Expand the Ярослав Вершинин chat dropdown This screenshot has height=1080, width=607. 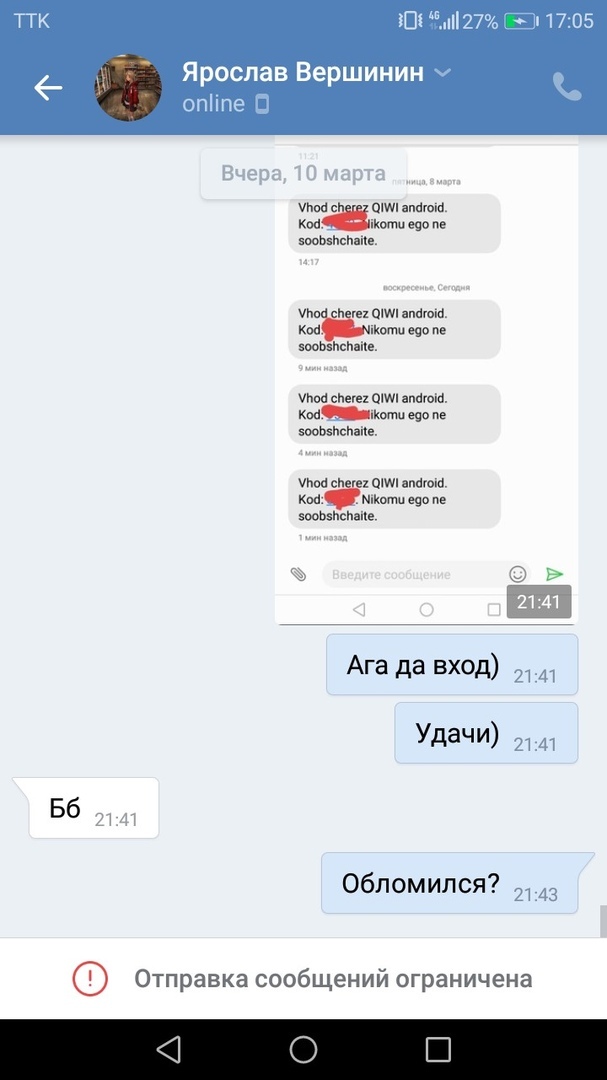tap(444, 73)
